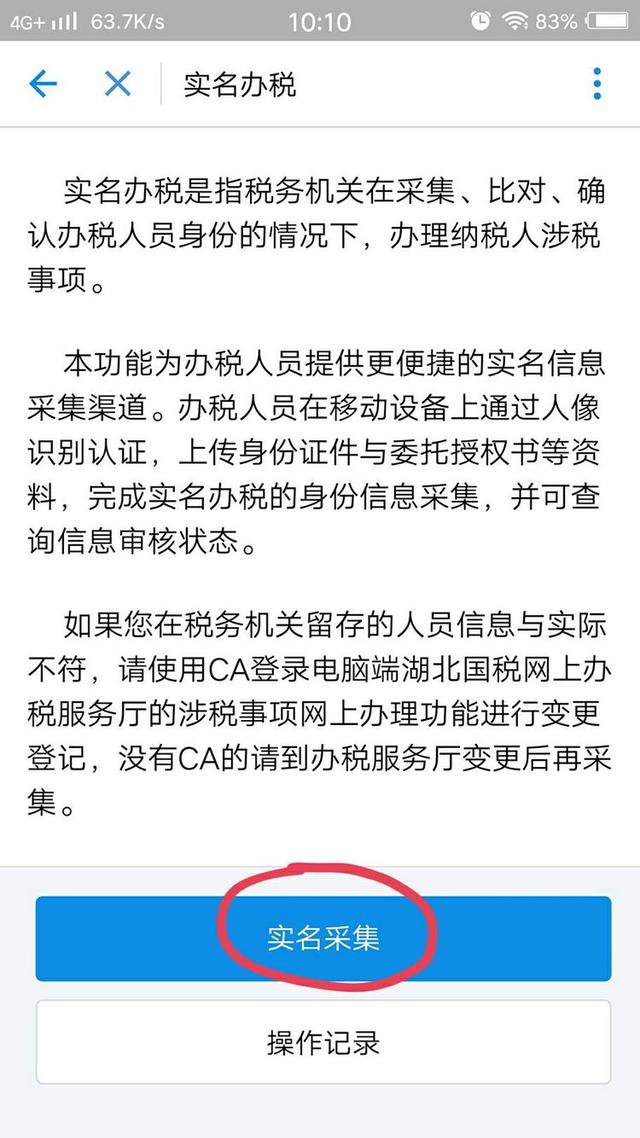Tap the 实名采集 button

pyautogui.click(x=323, y=938)
